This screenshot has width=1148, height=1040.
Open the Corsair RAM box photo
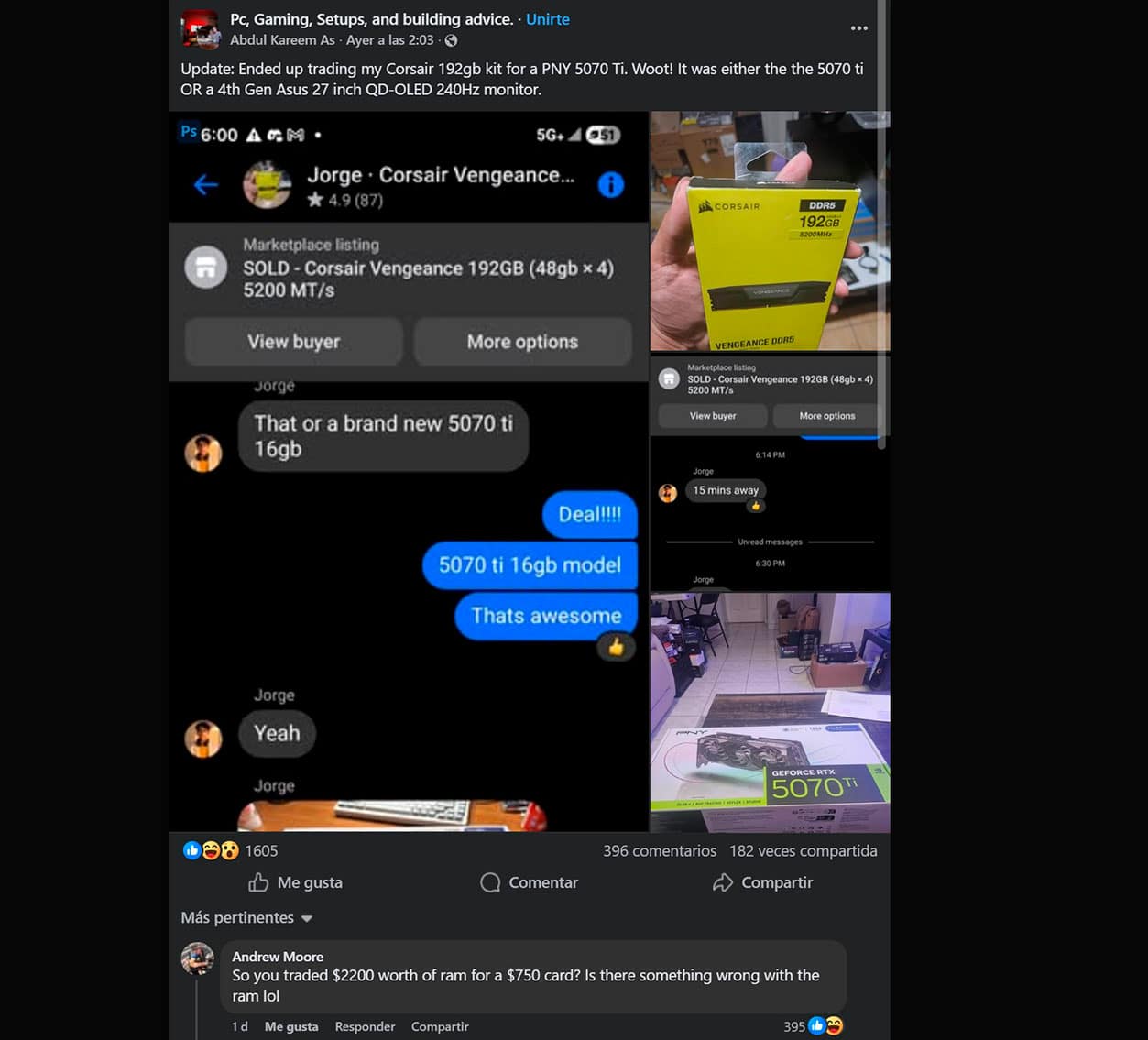click(770, 231)
